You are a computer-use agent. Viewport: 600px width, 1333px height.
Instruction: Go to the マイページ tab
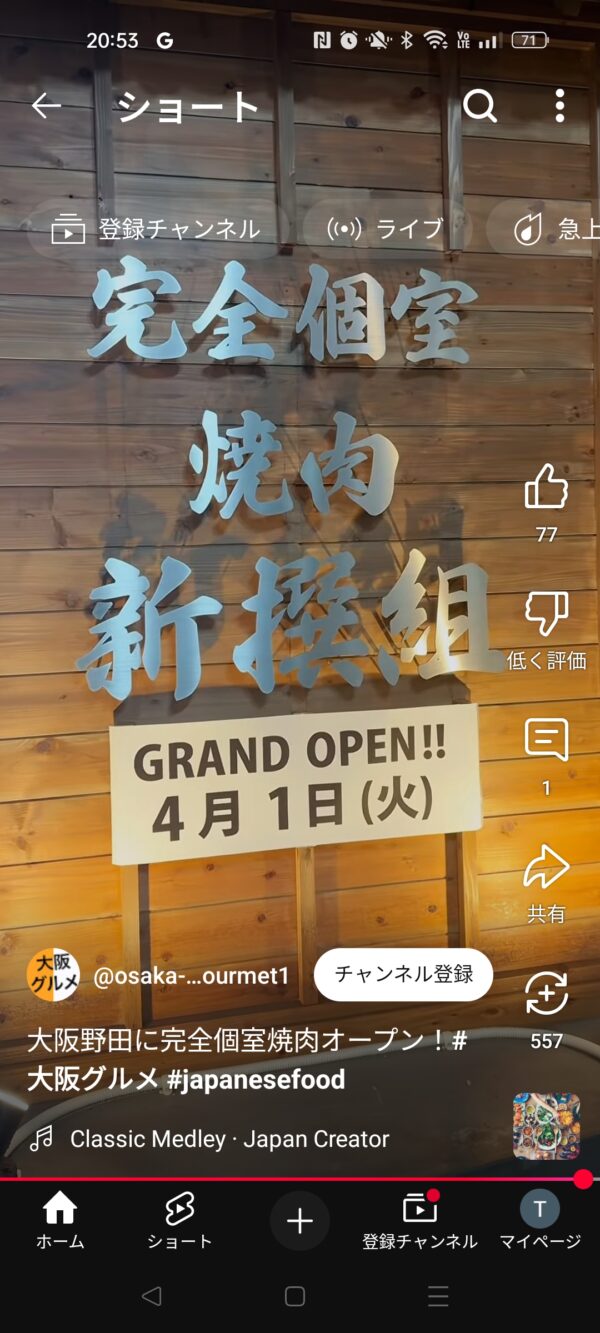(x=540, y=1221)
